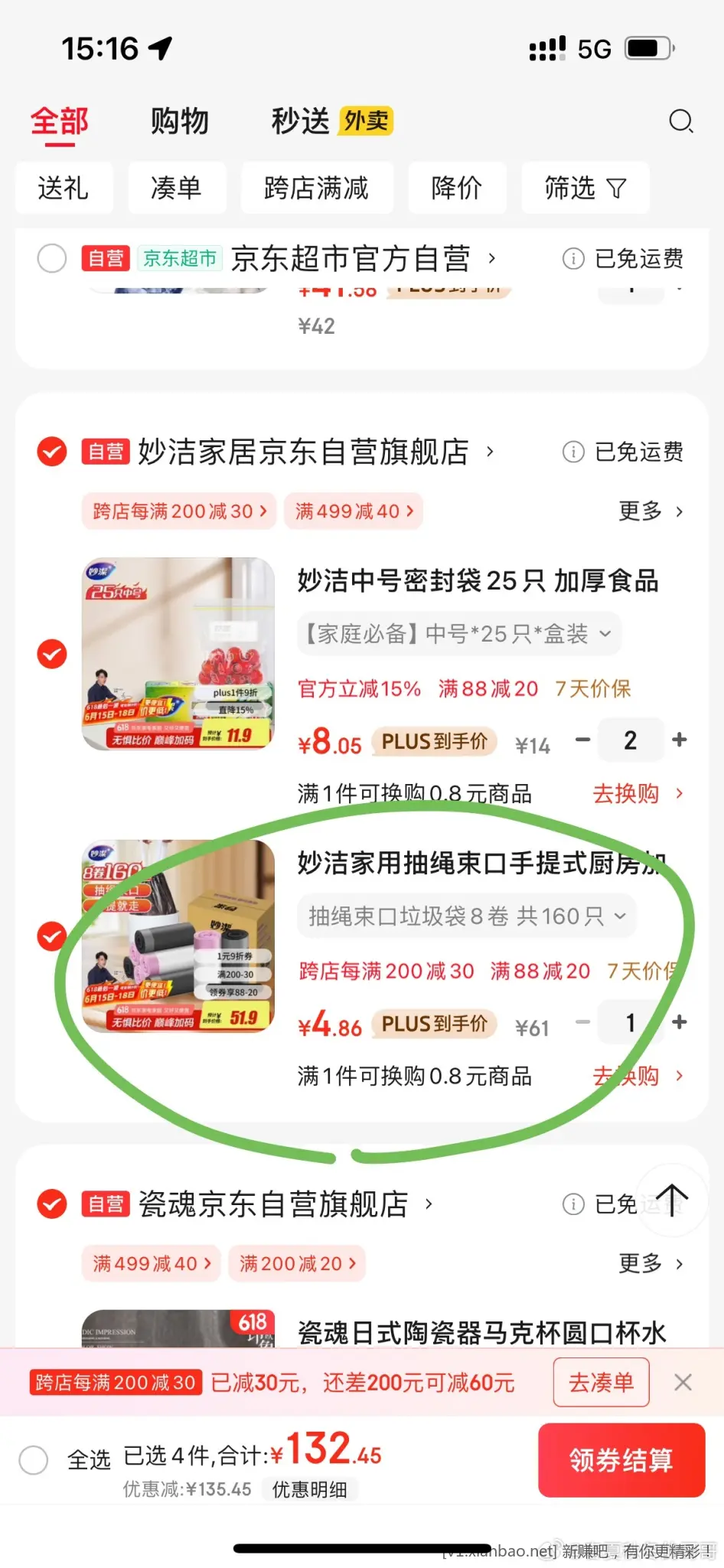The image size is (724, 1568).
Task: Open the search icon at top right
Action: (x=680, y=121)
